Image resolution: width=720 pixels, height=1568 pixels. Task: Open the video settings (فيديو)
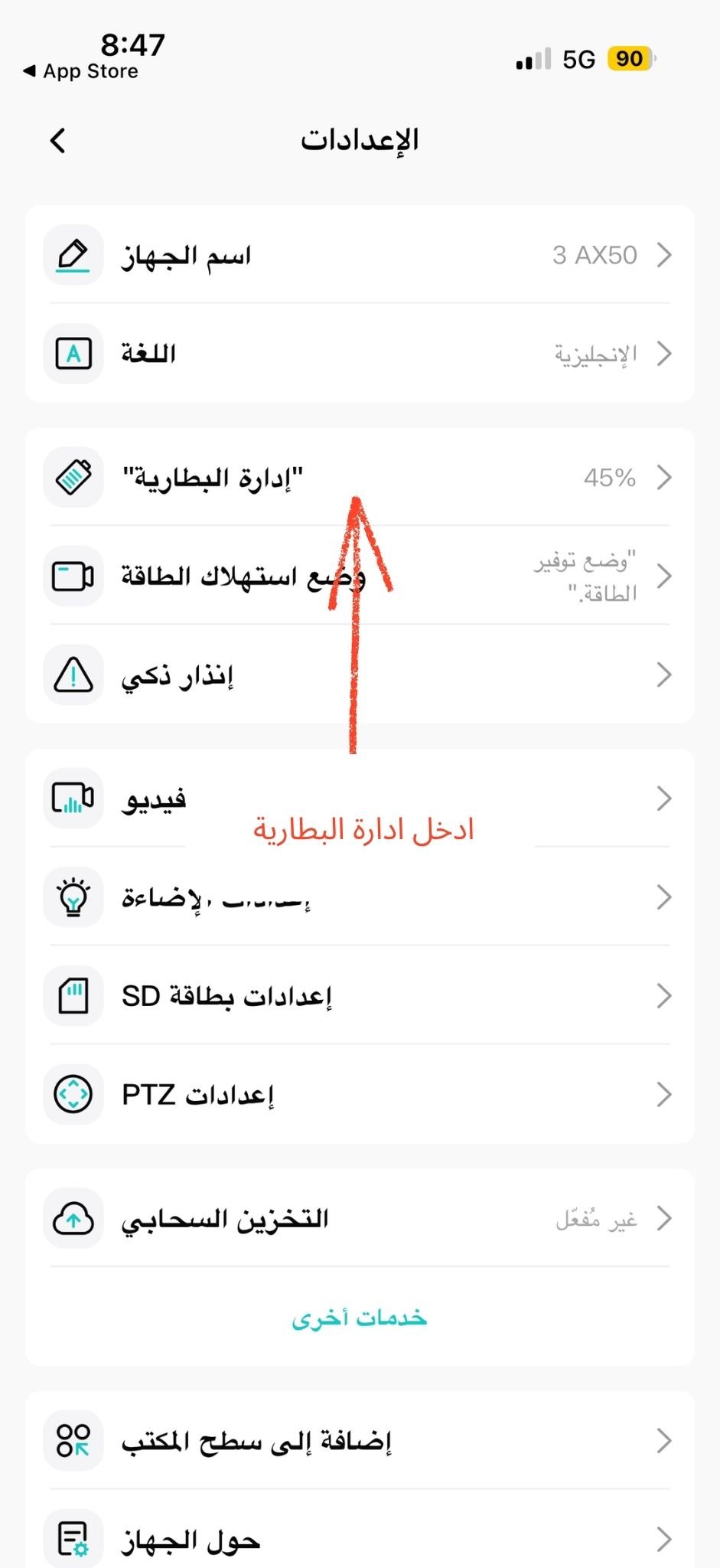(360, 799)
